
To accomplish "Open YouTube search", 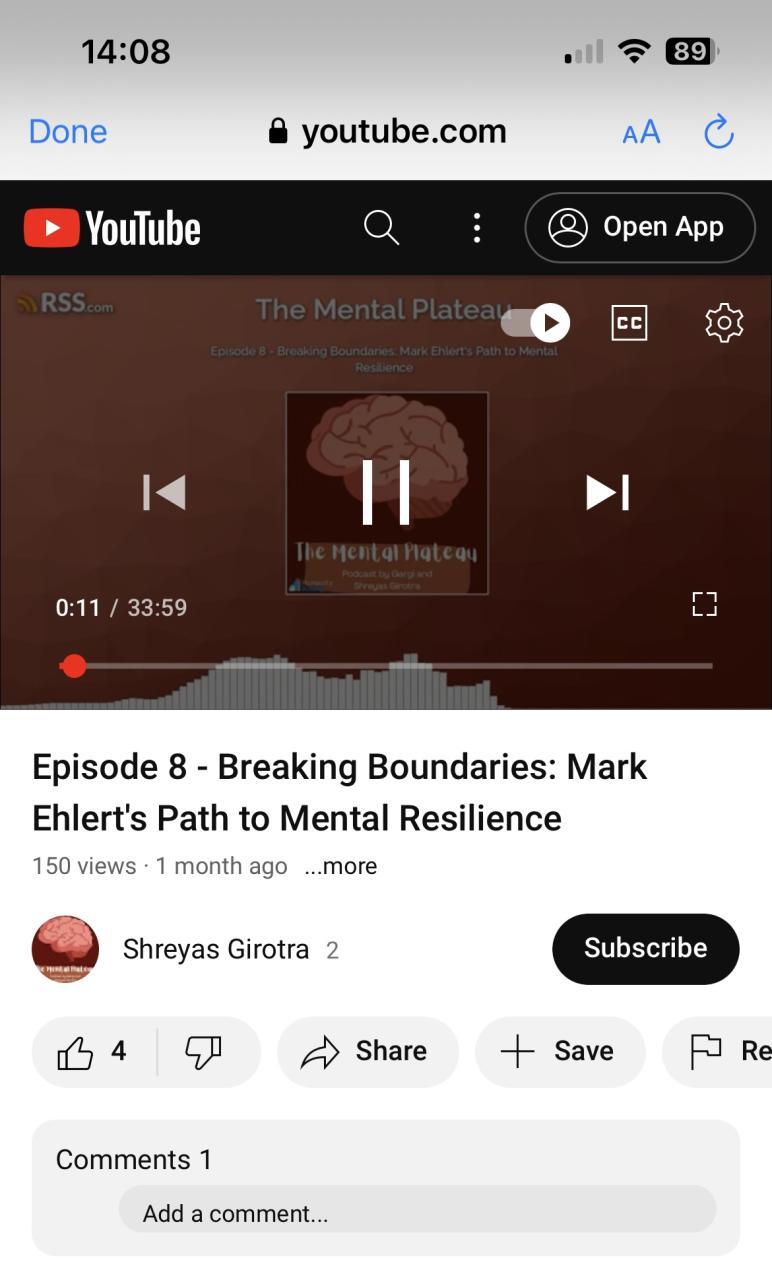I will [x=381, y=228].
